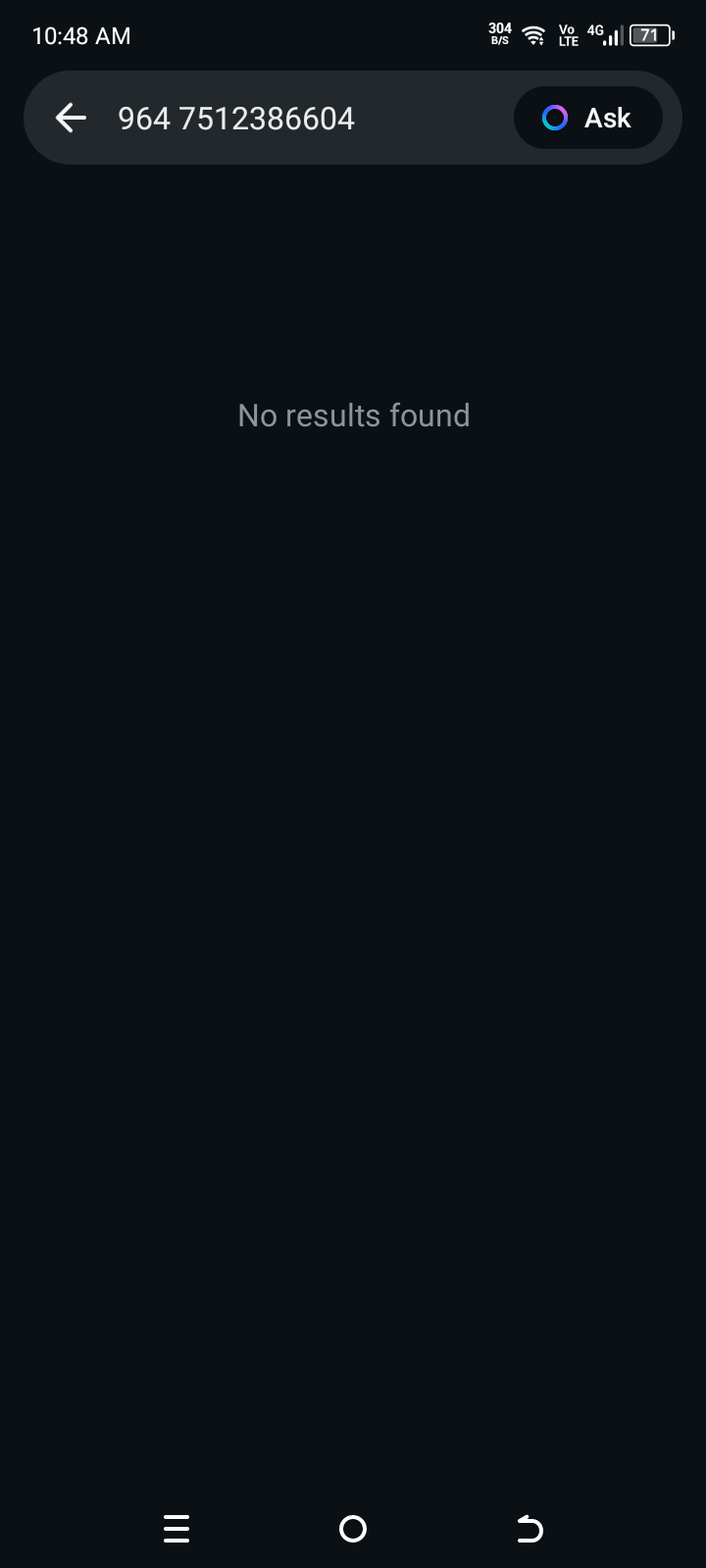Image resolution: width=706 pixels, height=1568 pixels.
Task: Open recent apps from navigation bar
Action: (x=176, y=1529)
